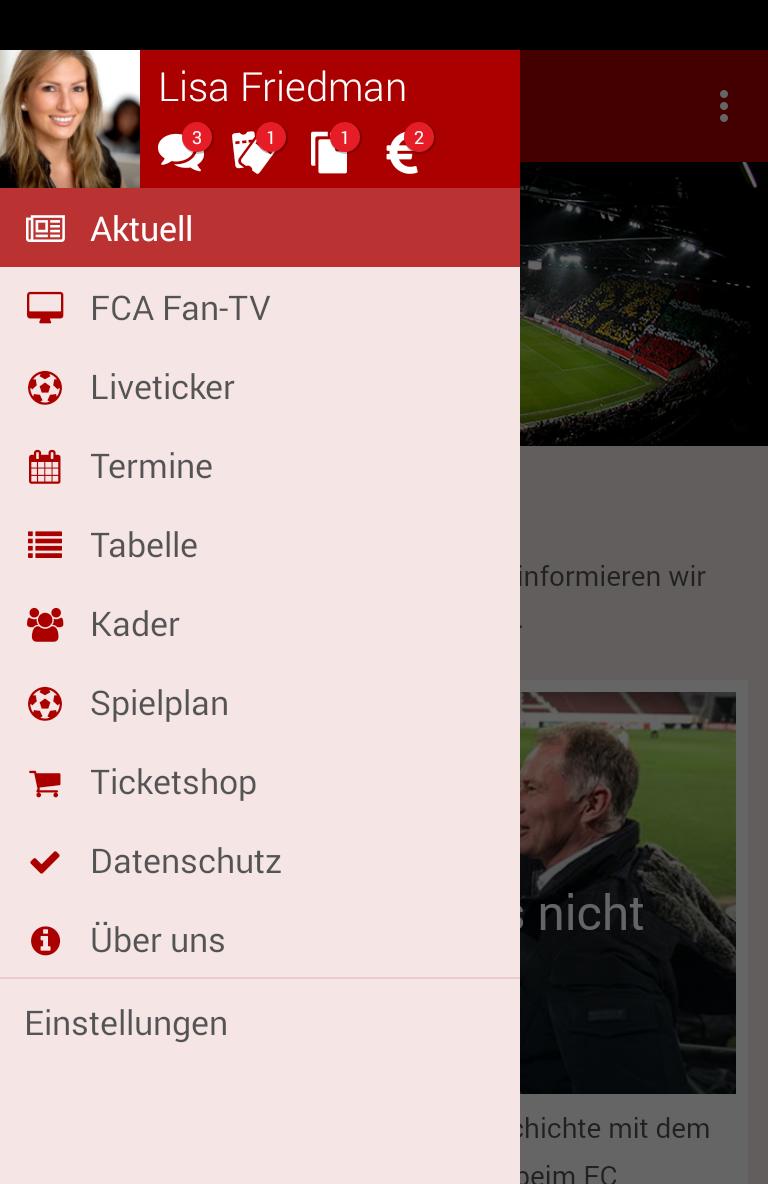Open Einstellungen at the drawer bottom
768x1184 pixels.
pyautogui.click(x=125, y=1023)
